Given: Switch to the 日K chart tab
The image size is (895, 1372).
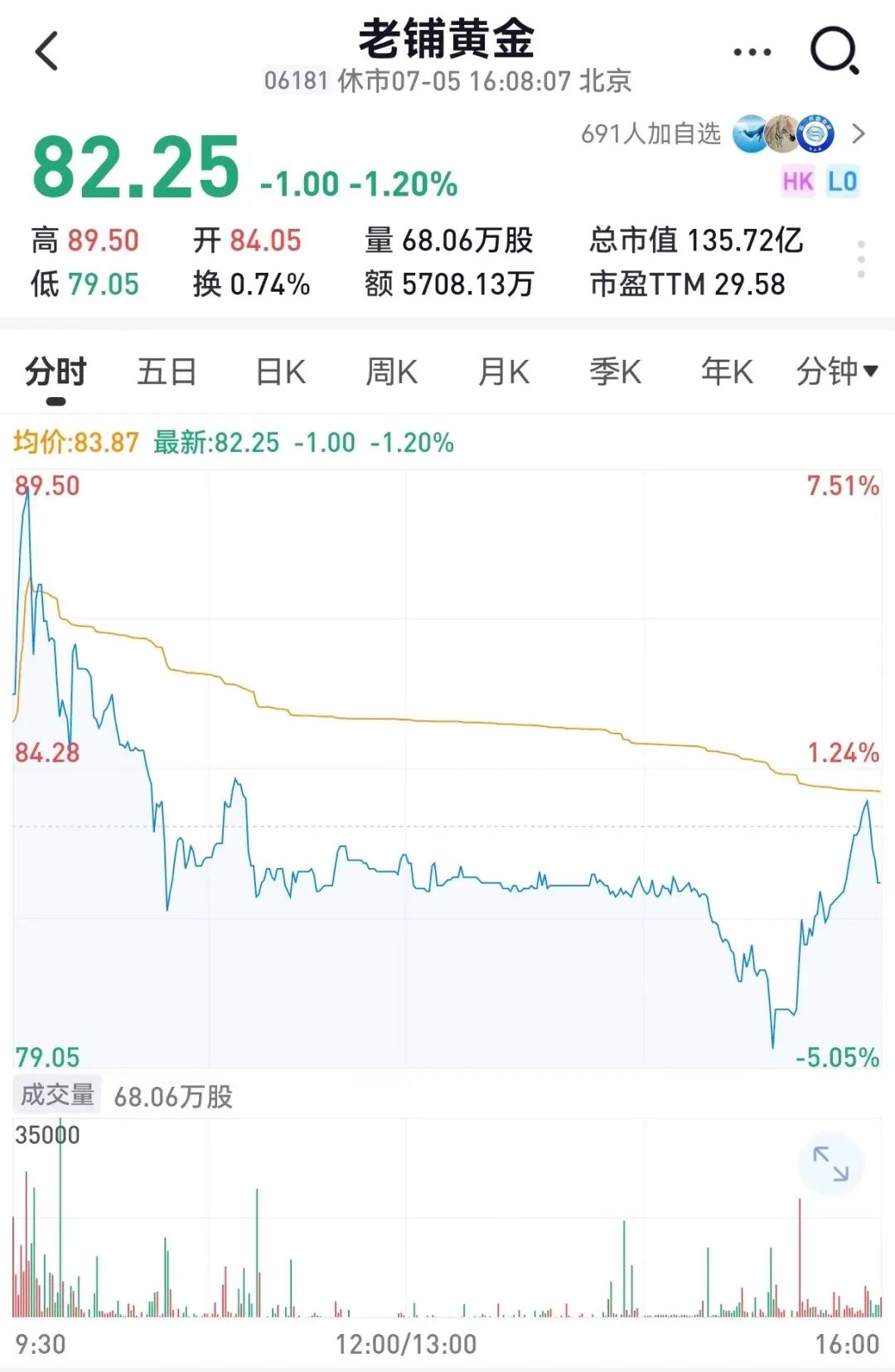Looking at the screenshot, I should click(280, 372).
